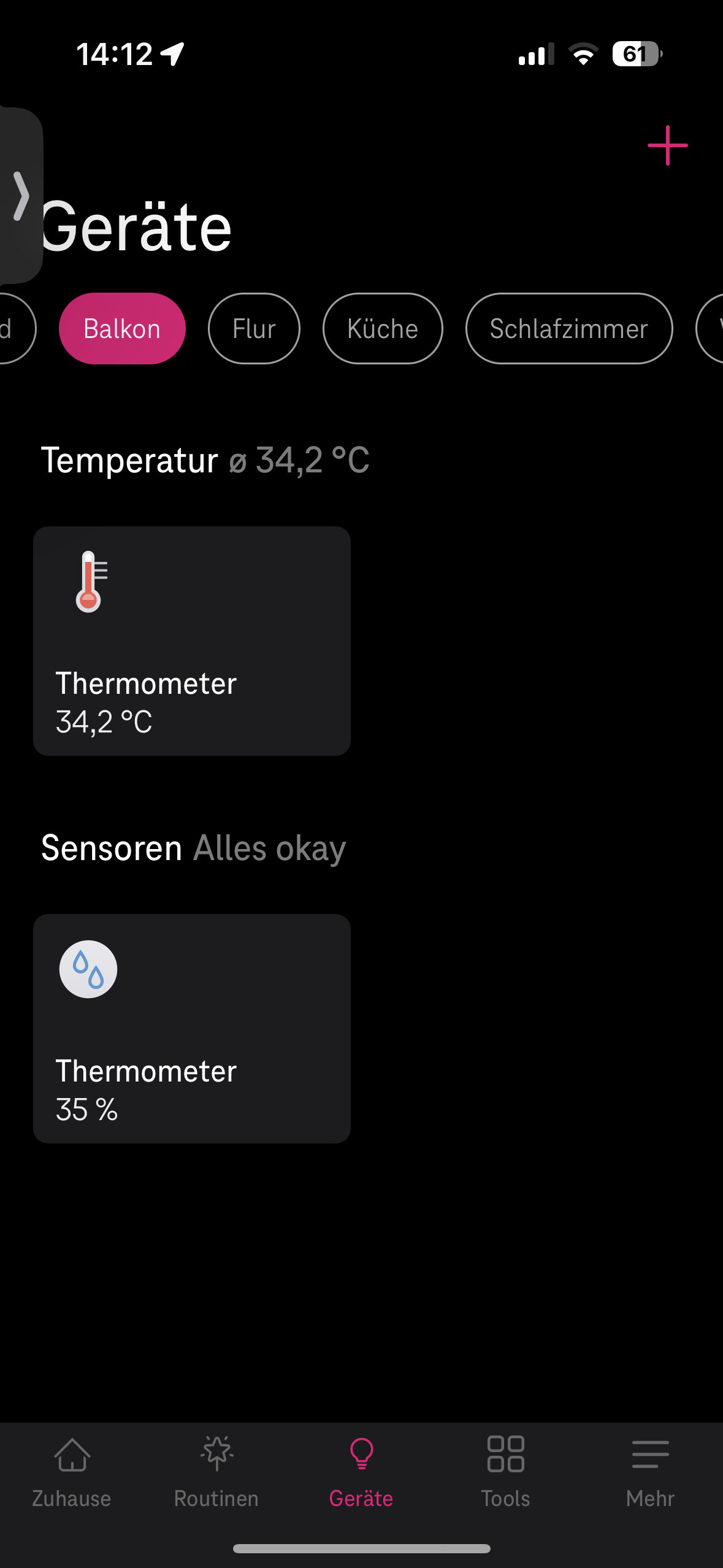Switch to the Routinen tab

point(216,1472)
